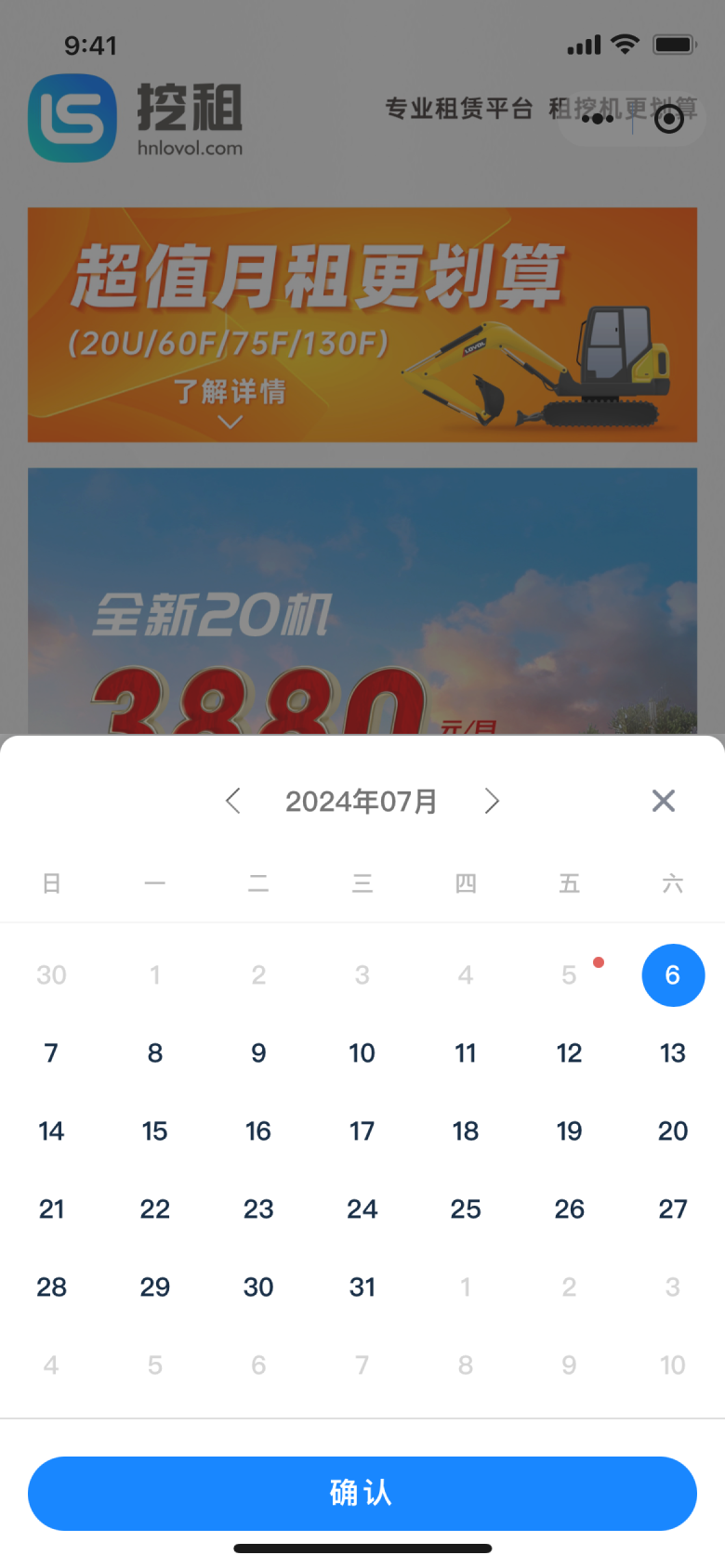Open 了解详情 in the promo banner

(230, 394)
